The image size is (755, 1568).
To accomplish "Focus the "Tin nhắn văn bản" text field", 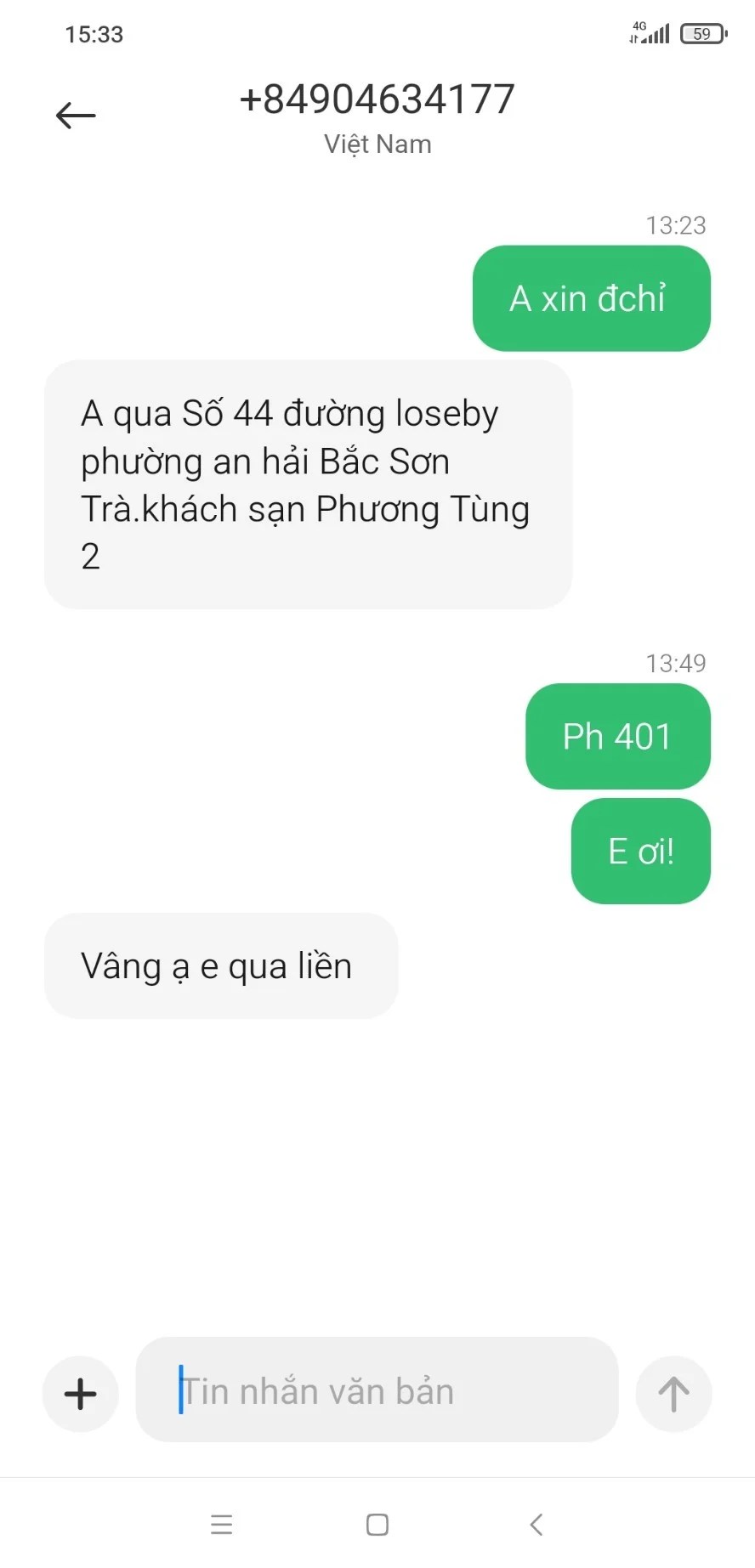I will click(x=377, y=1390).
